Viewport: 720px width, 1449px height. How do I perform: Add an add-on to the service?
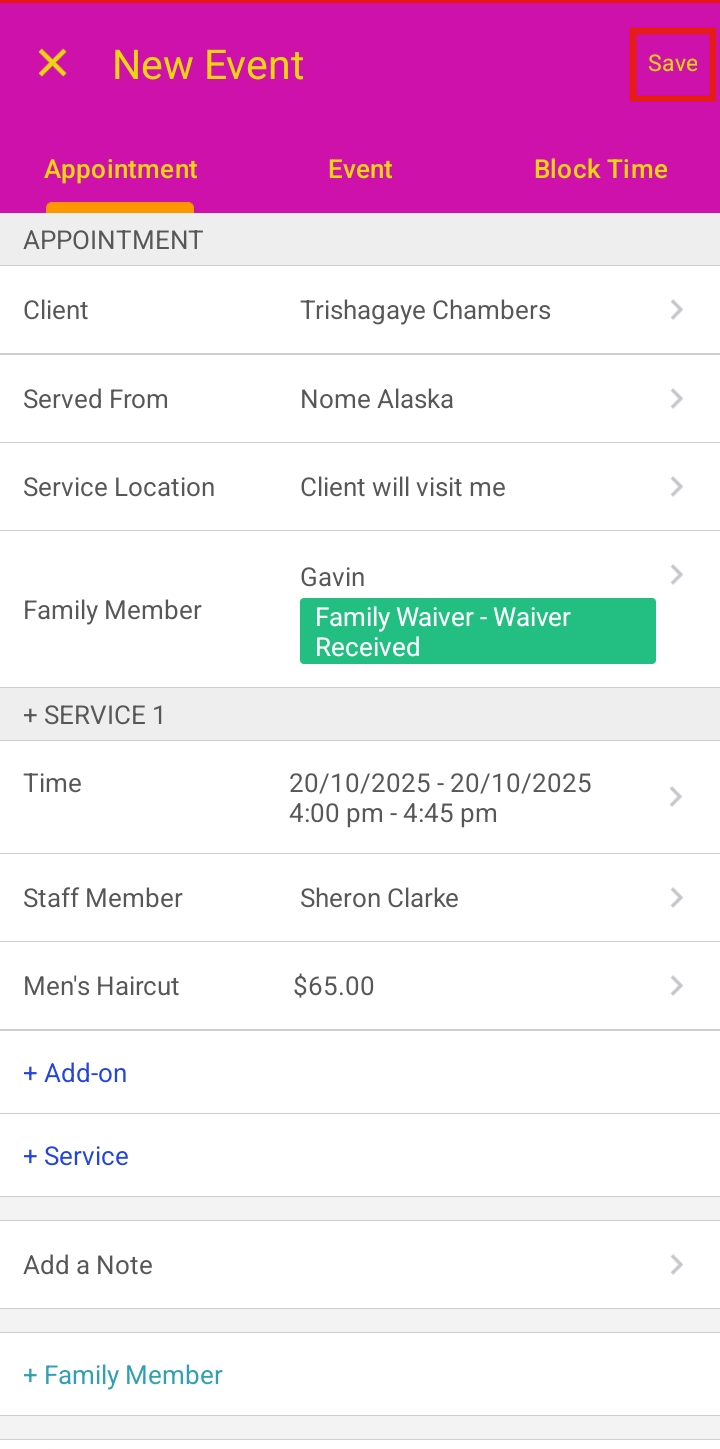(x=76, y=1073)
